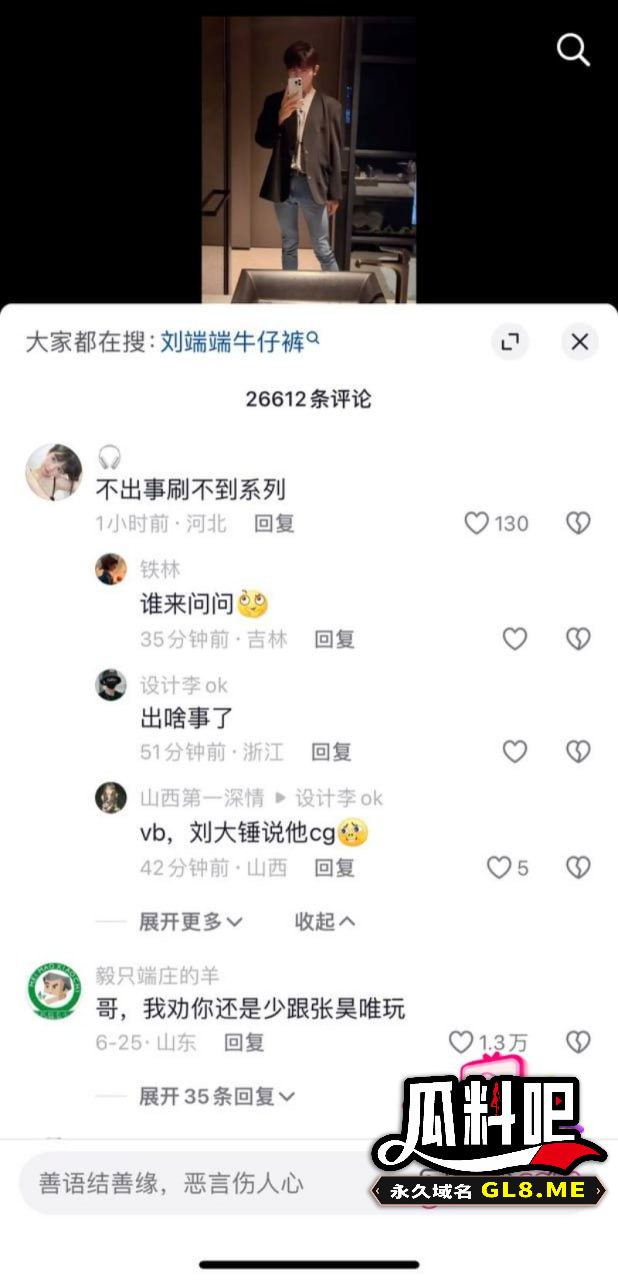Like the comment 不出事刷不到系列

click(478, 523)
